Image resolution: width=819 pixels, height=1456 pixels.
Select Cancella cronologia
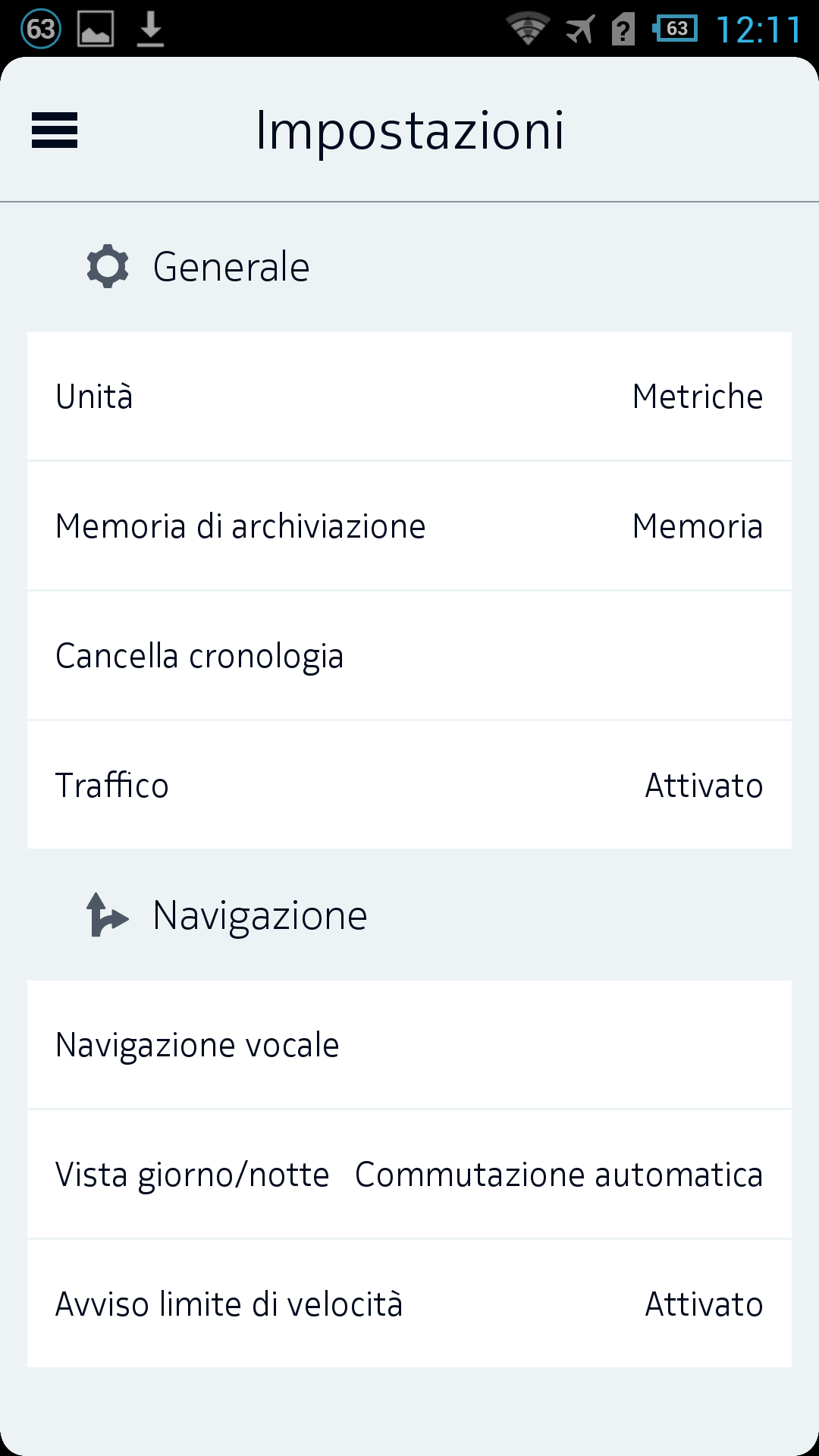point(409,655)
